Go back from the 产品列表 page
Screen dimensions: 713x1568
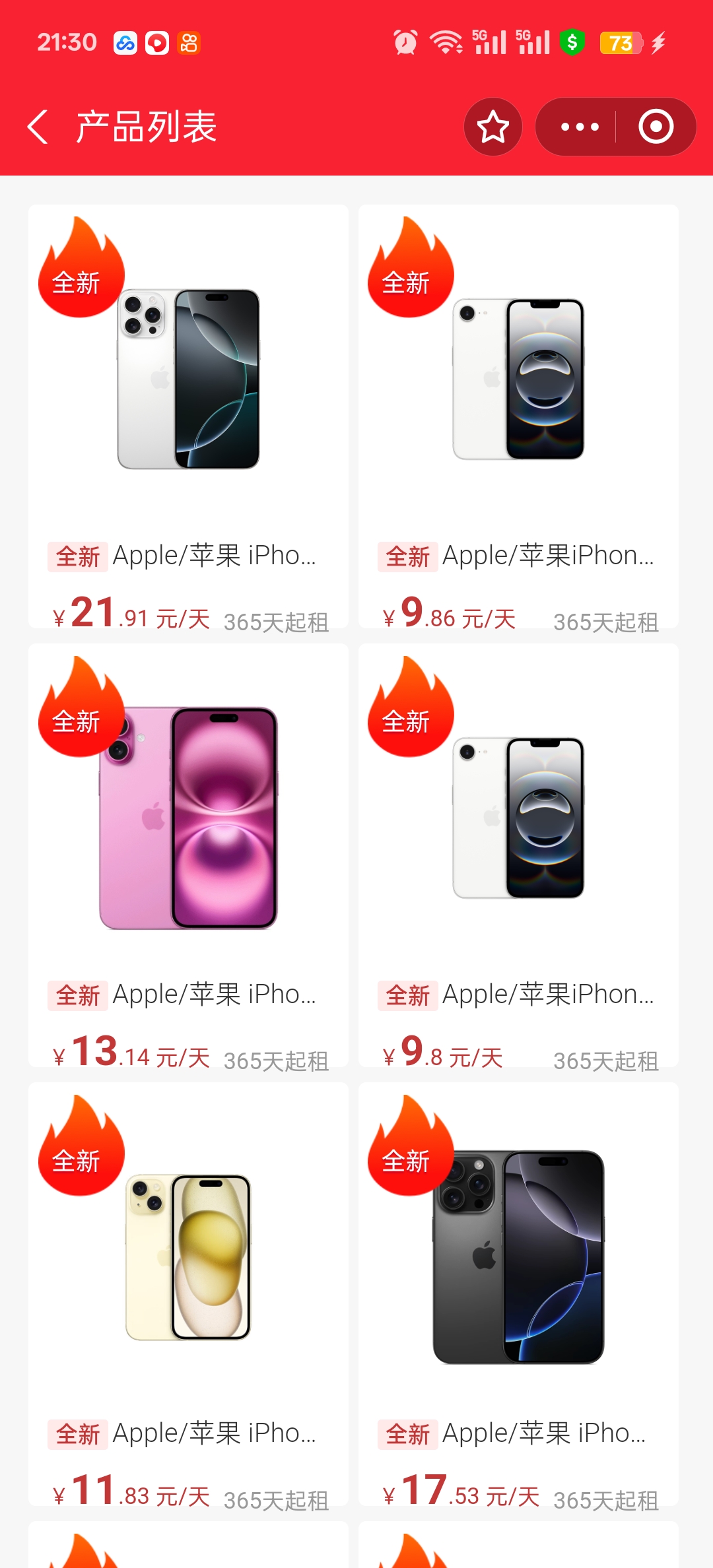38,127
